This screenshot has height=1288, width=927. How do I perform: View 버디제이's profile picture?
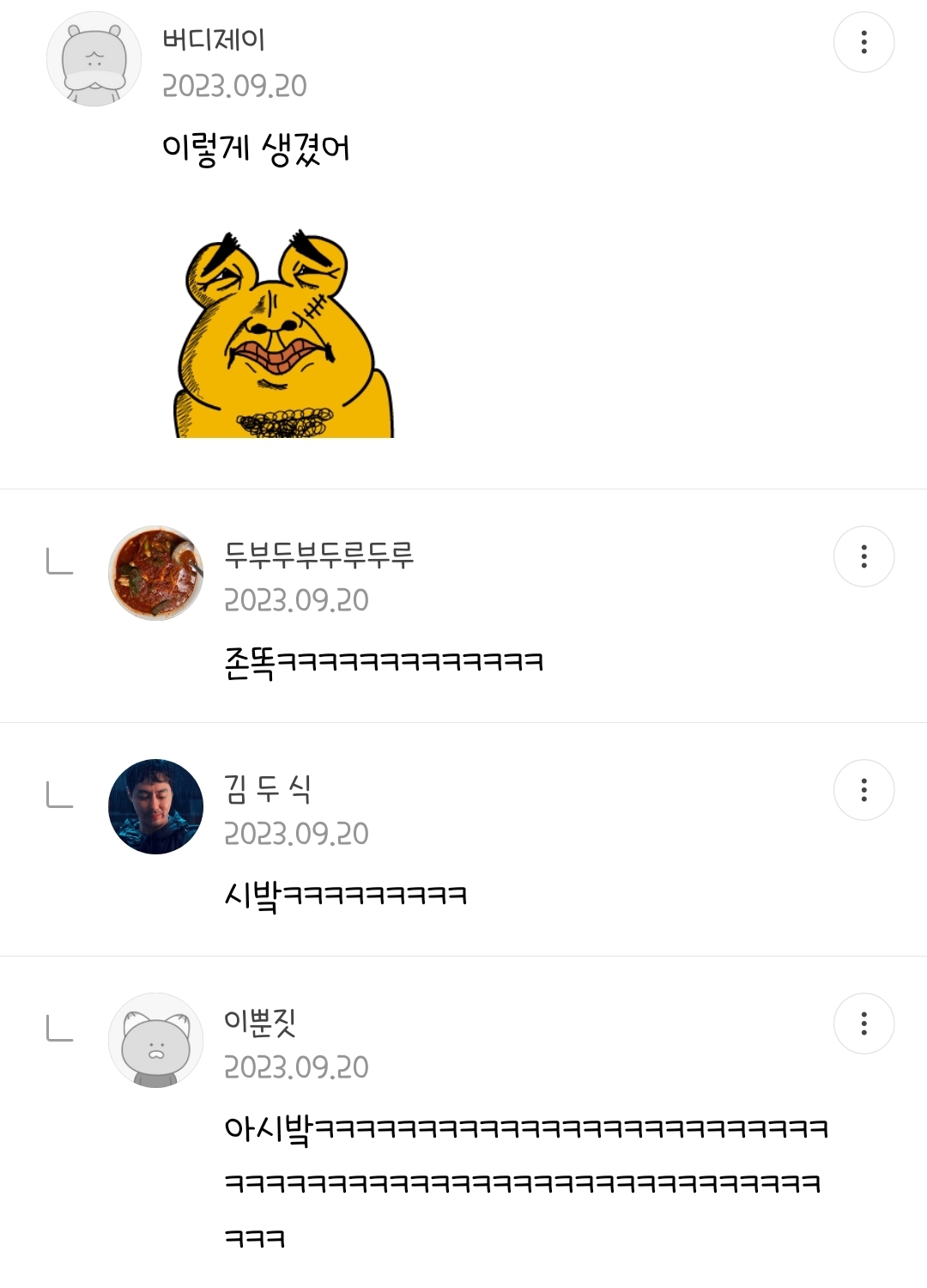pyautogui.click(x=94, y=59)
